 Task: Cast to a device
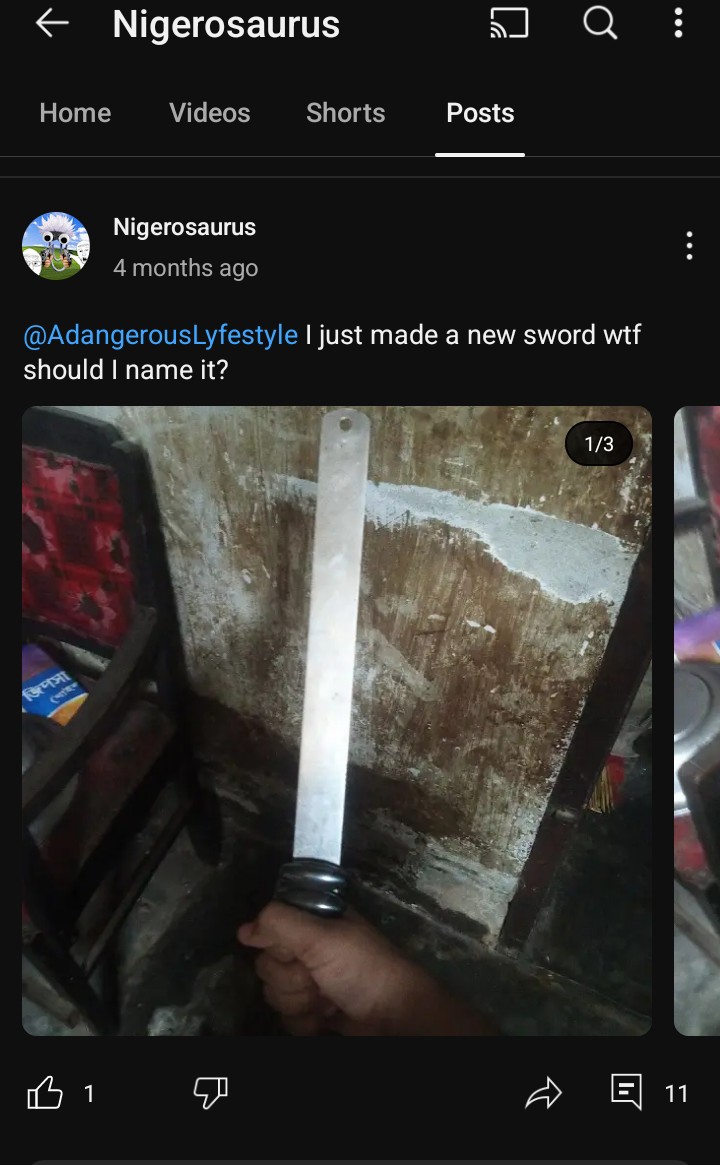click(509, 24)
